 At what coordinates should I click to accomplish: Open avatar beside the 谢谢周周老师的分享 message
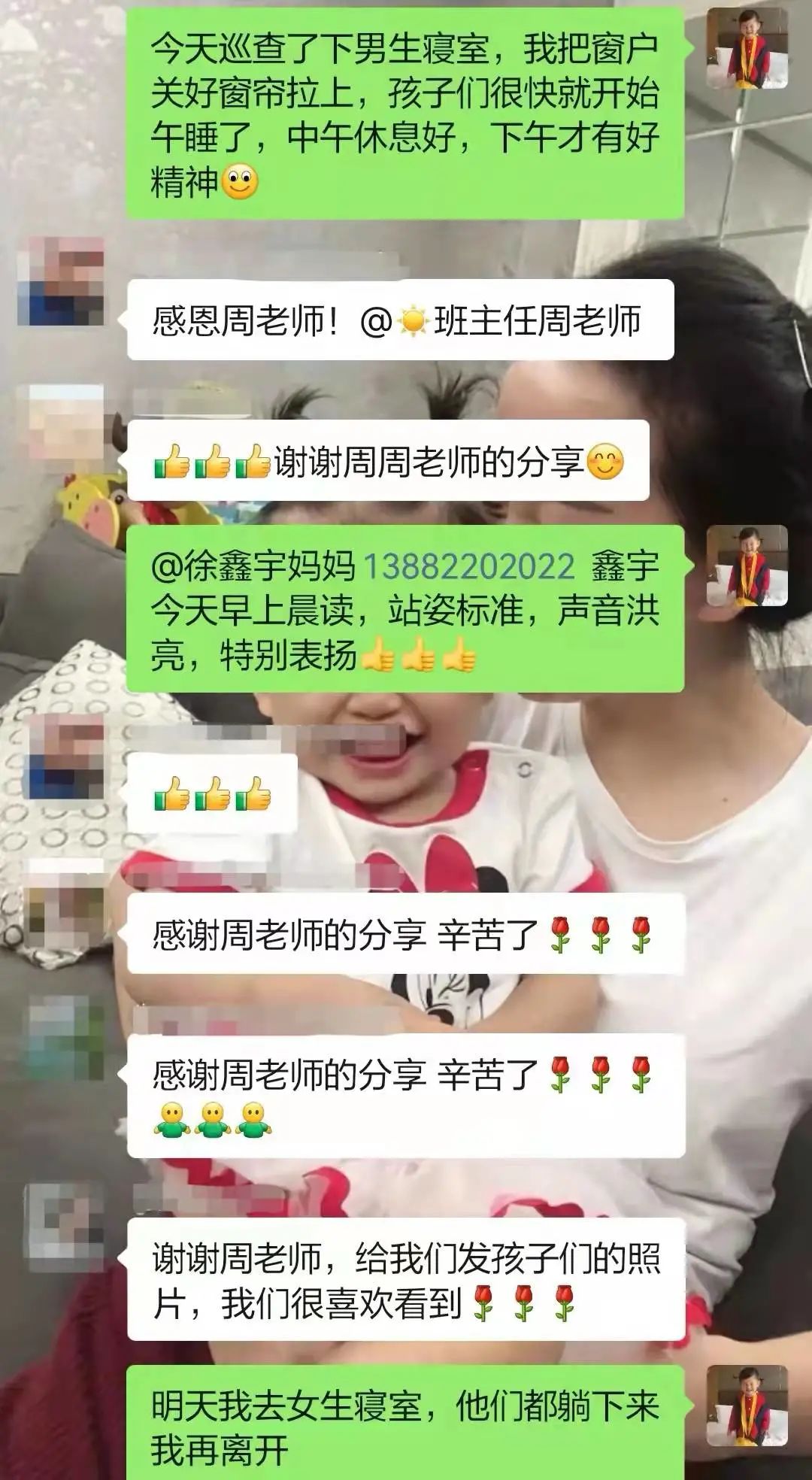(62, 423)
